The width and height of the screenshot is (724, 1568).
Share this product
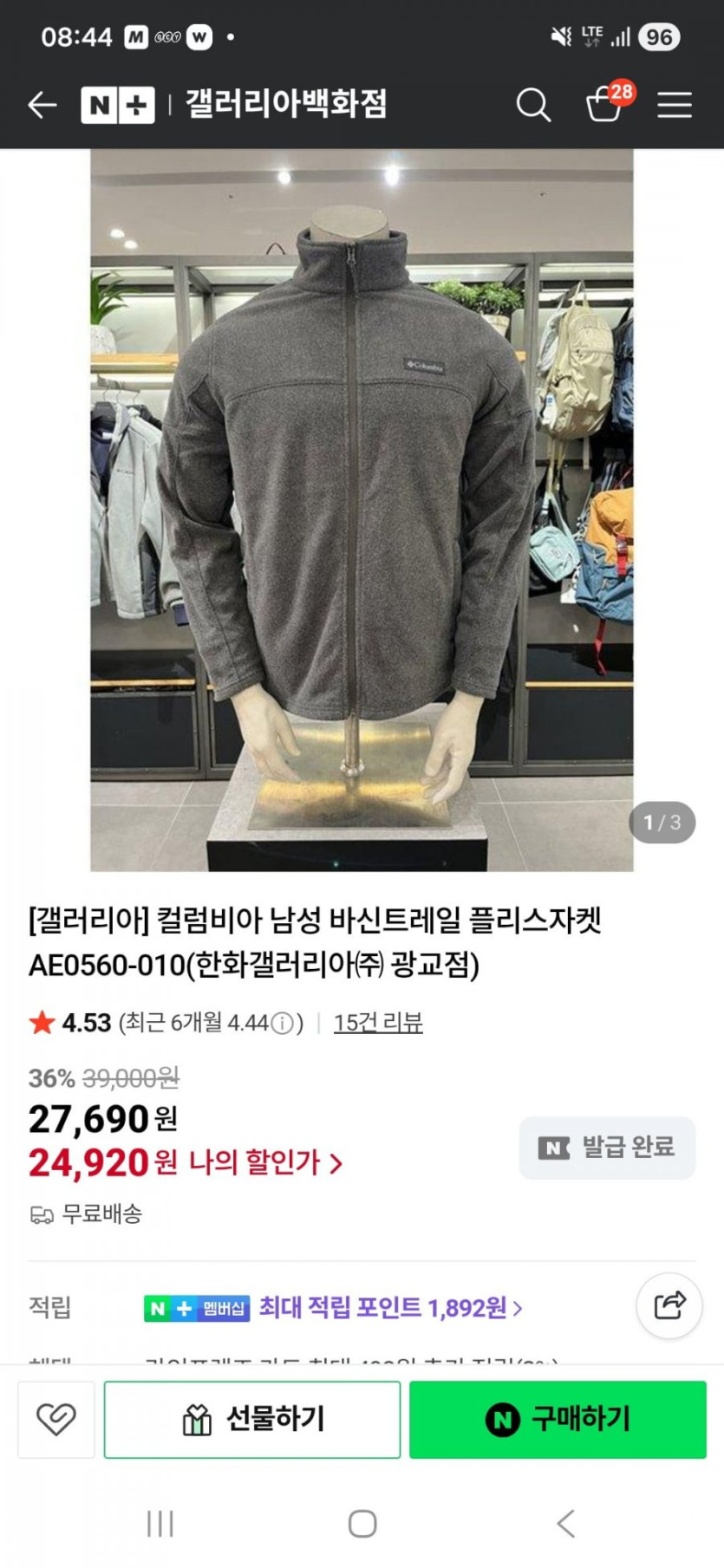tap(669, 1305)
